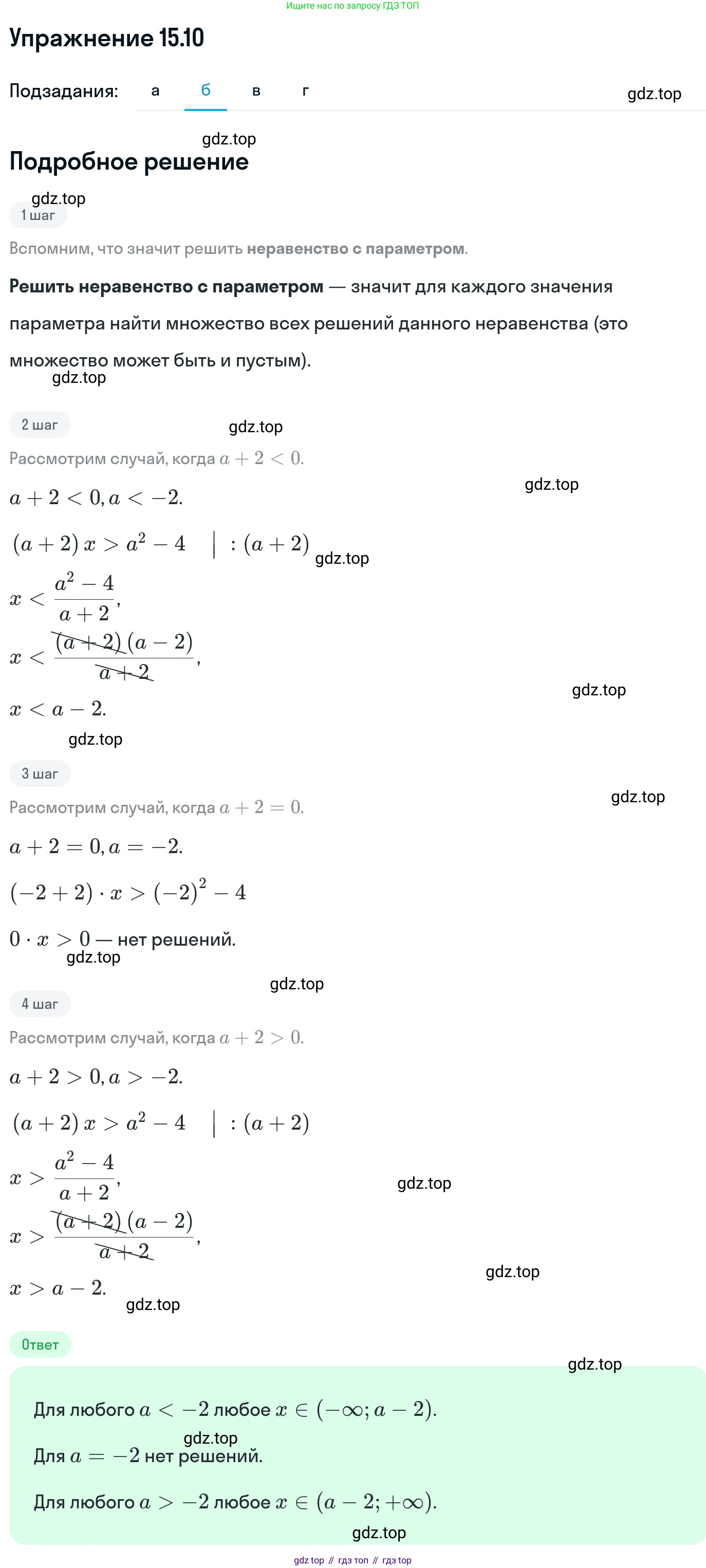Open subtask в tab

[256, 91]
